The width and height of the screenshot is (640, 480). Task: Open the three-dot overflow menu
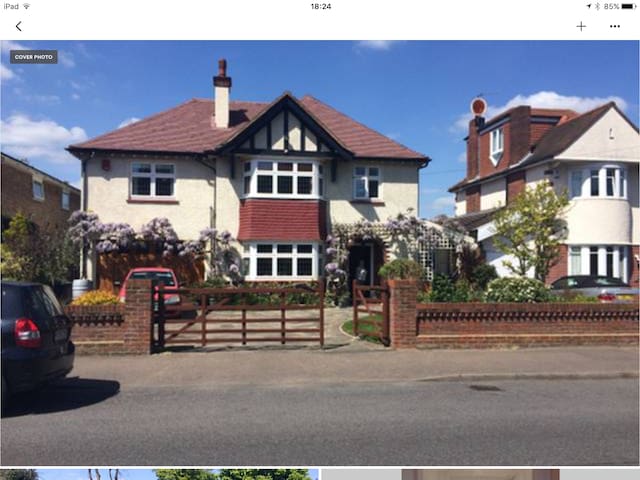[x=614, y=26]
